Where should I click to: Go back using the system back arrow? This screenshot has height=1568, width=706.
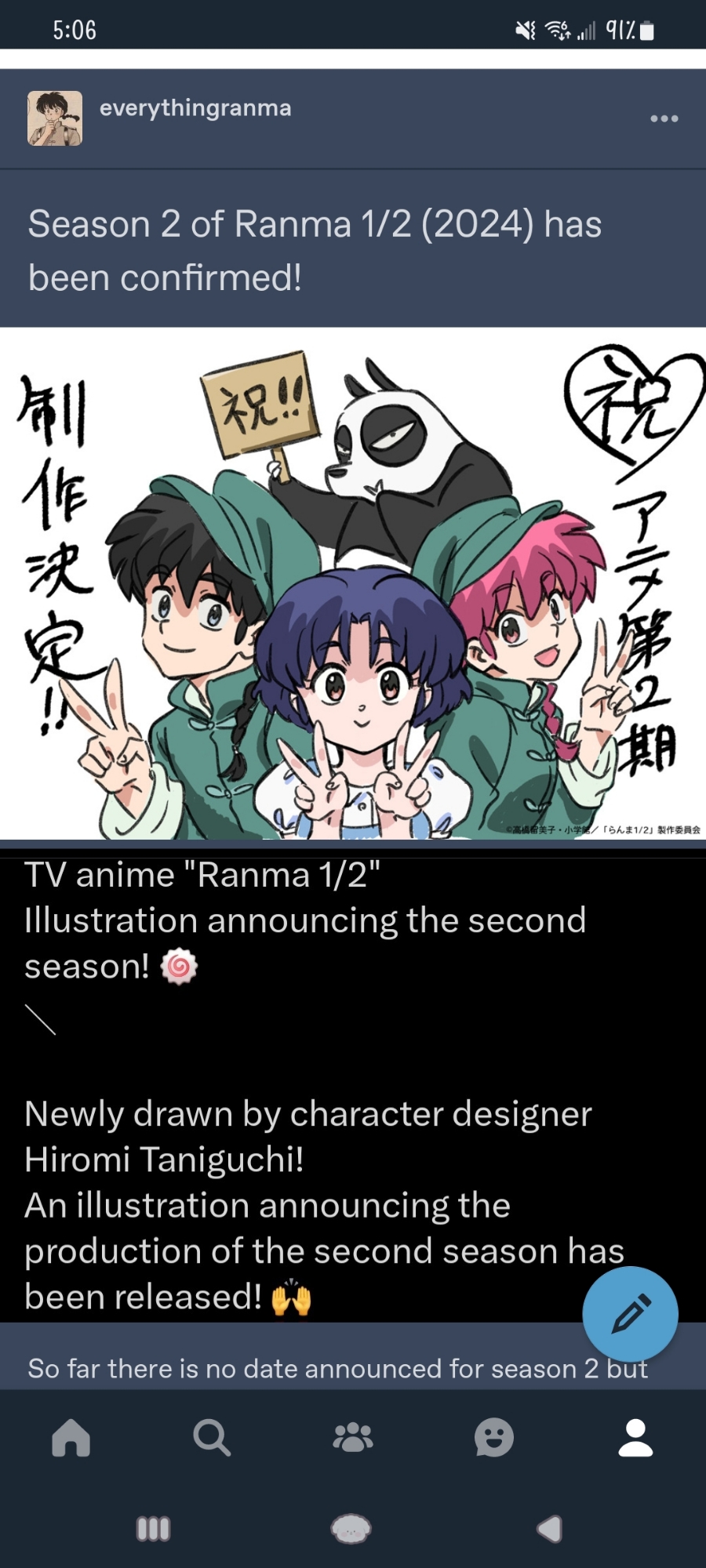(550, 1529)
